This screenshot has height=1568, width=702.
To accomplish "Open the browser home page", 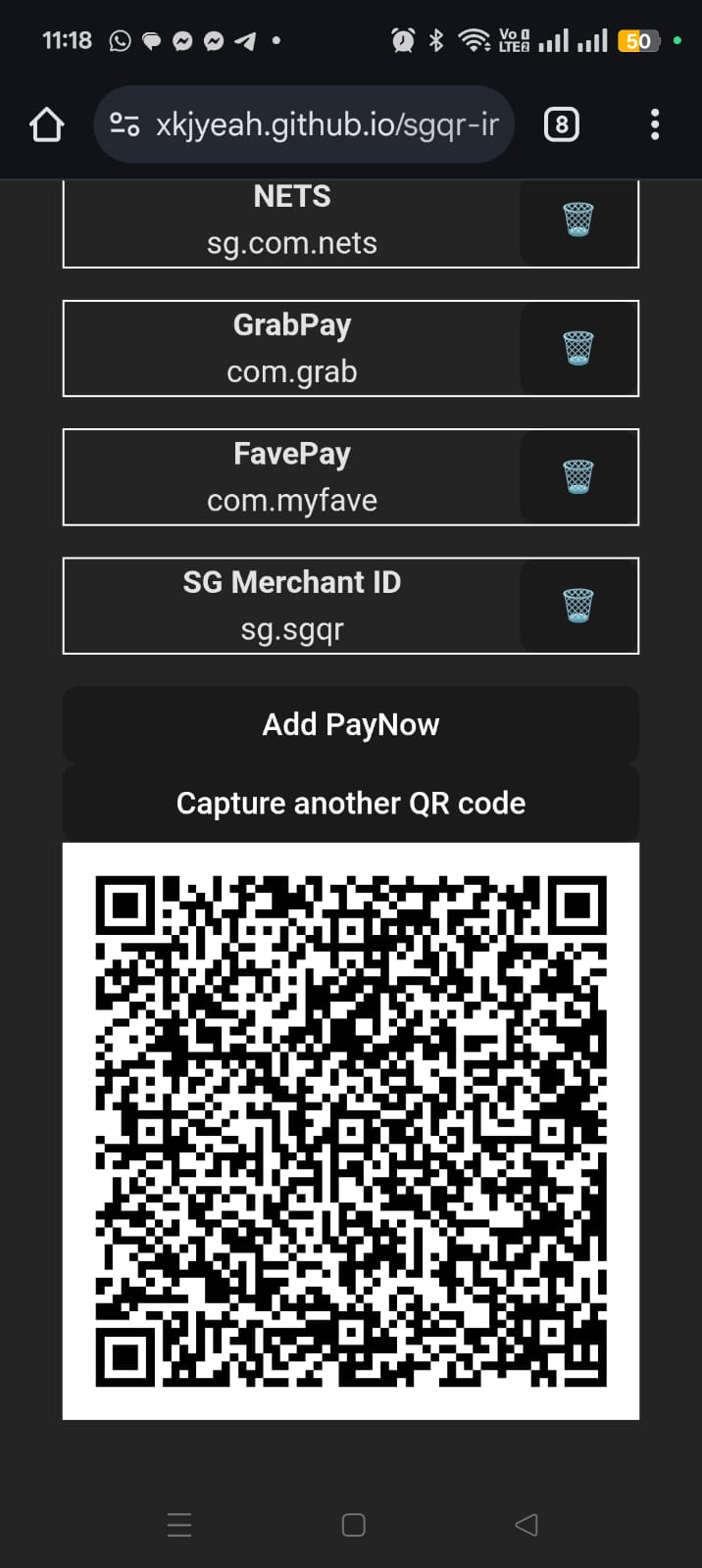I will tap(47, 124).
